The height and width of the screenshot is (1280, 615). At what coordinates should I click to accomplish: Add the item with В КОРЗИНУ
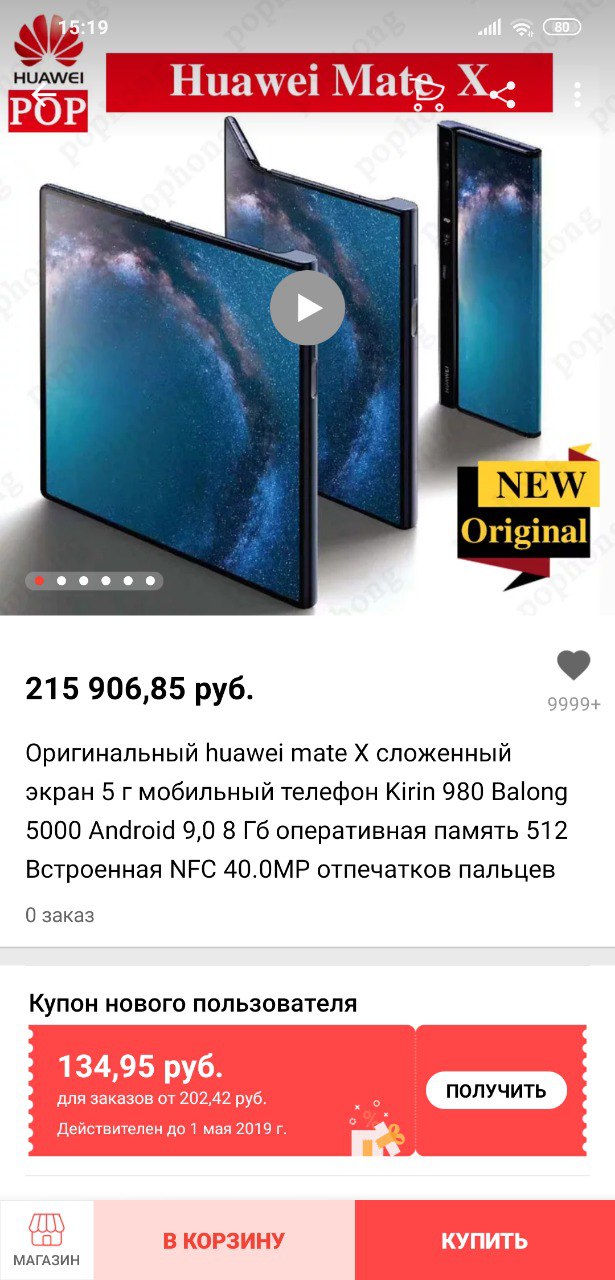pos(224,1241)
